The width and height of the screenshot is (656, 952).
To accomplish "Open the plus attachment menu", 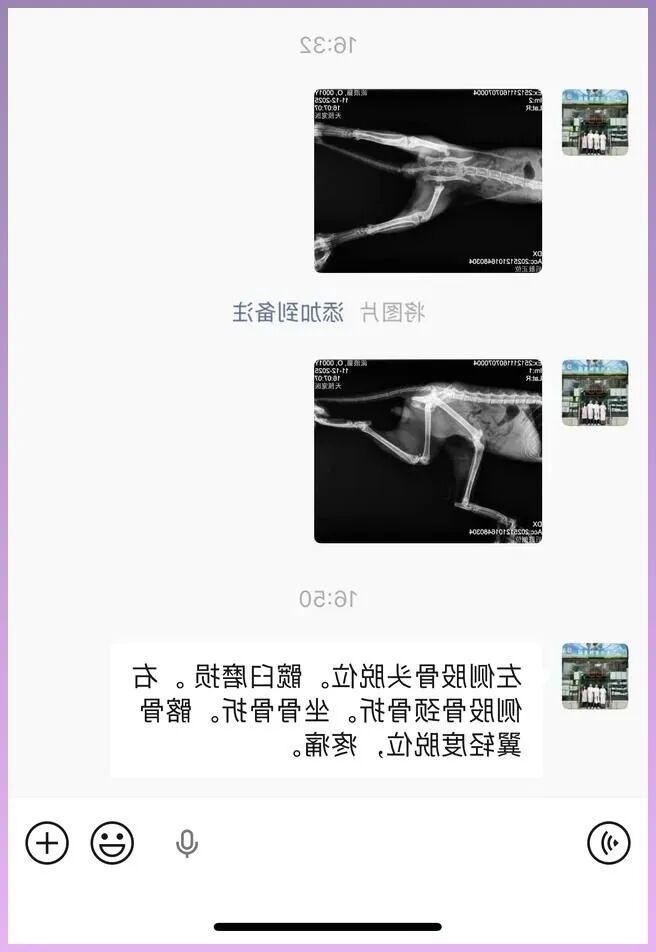I will (47, 843).
